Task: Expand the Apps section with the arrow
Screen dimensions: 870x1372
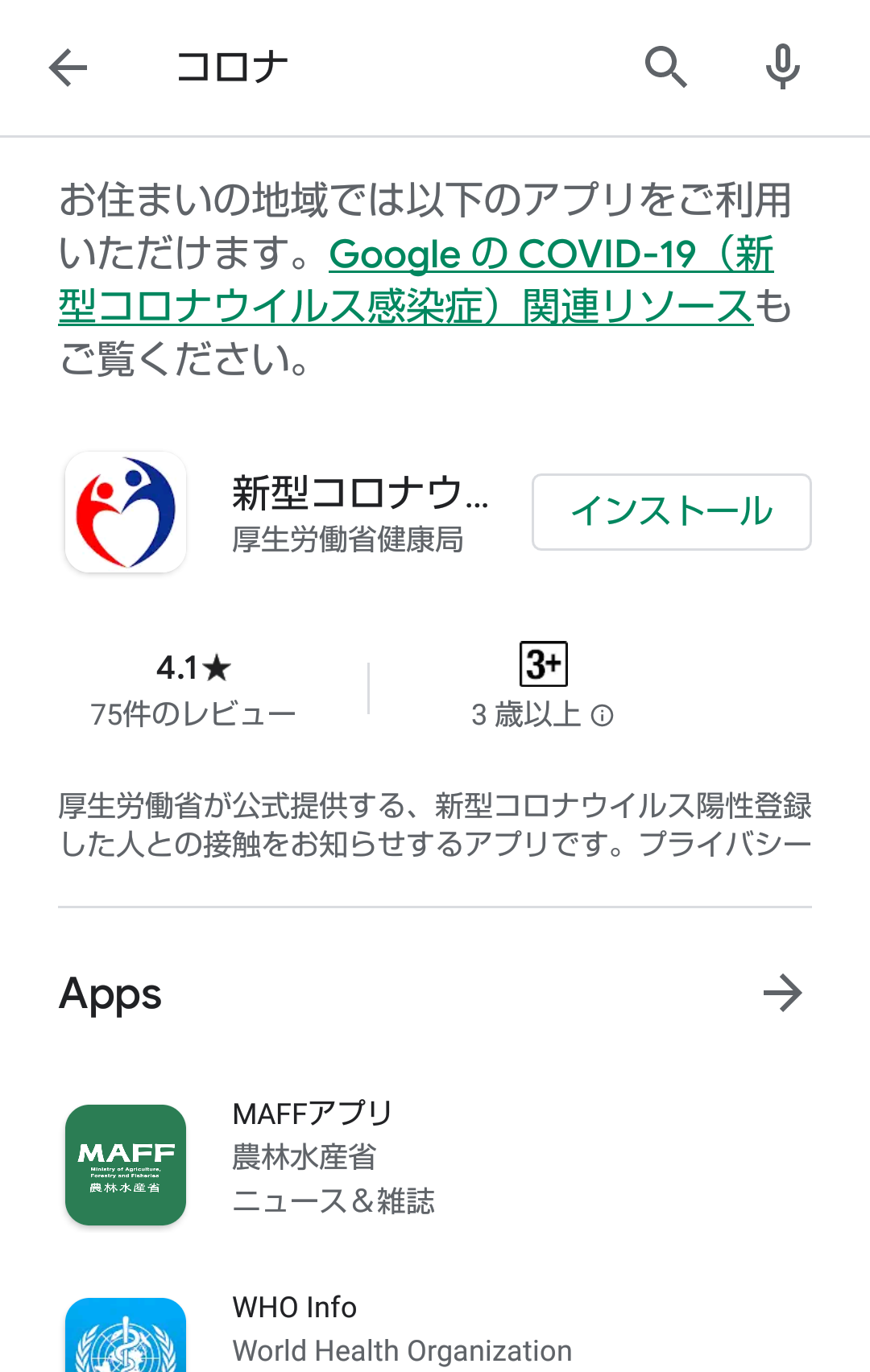Action: (782, 994)
